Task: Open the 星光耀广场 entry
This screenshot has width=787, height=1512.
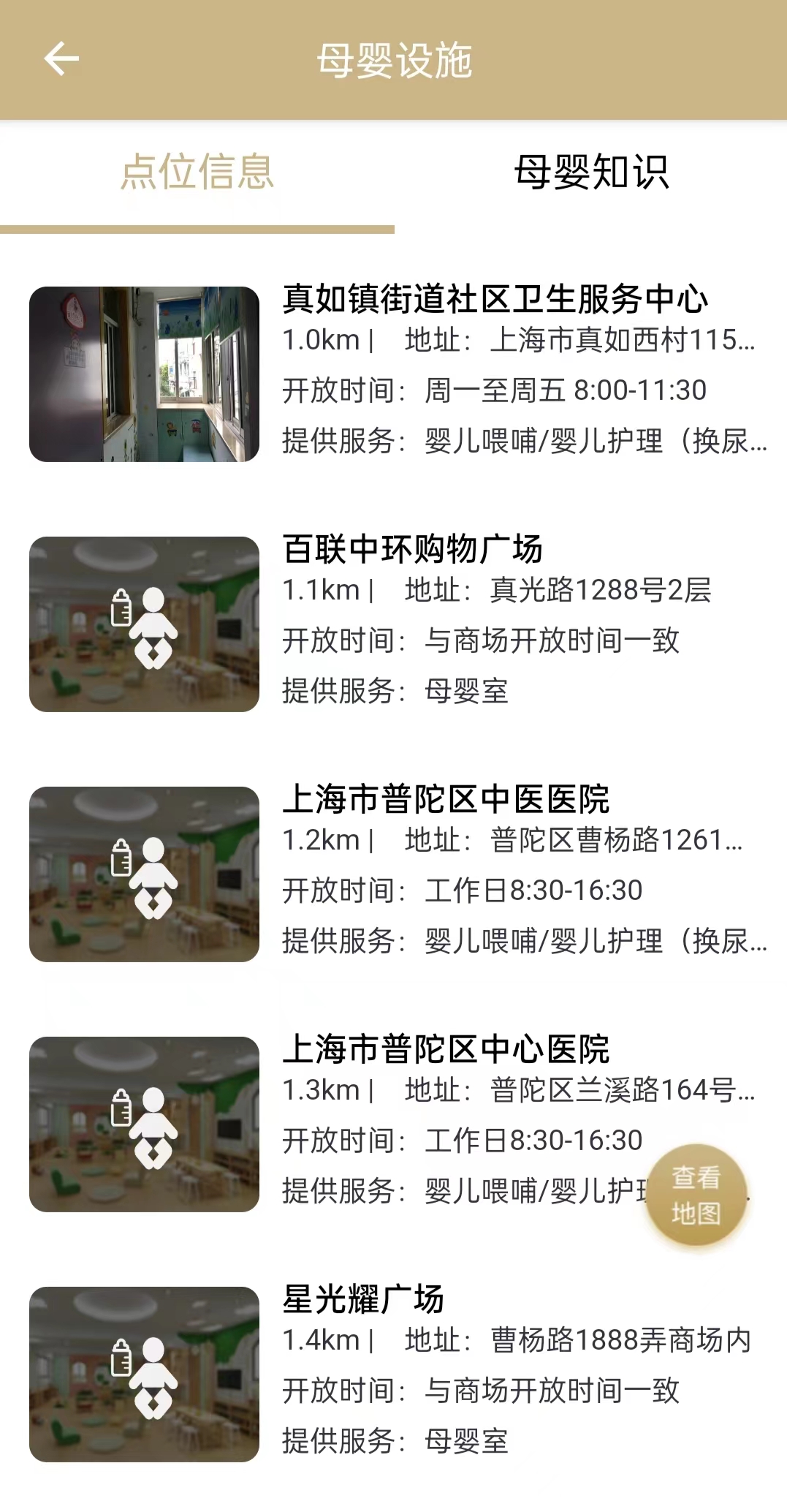Action: pyautogui.click(x=363, y=1299)
